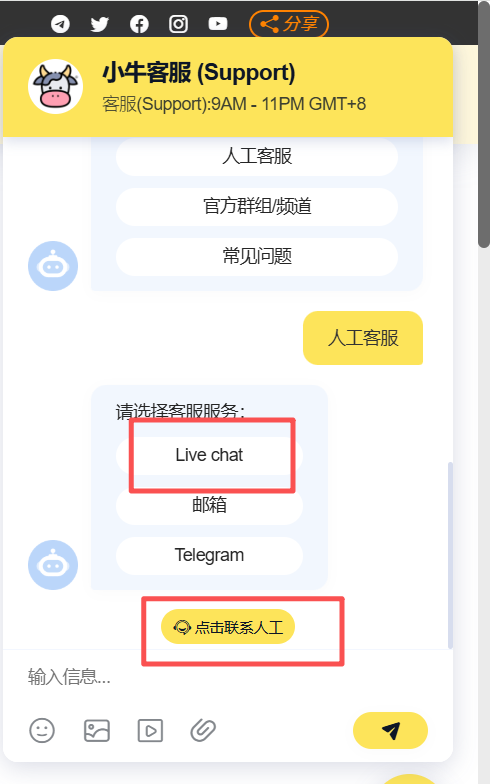Open 常见问题 option

[x=257, y=256]
